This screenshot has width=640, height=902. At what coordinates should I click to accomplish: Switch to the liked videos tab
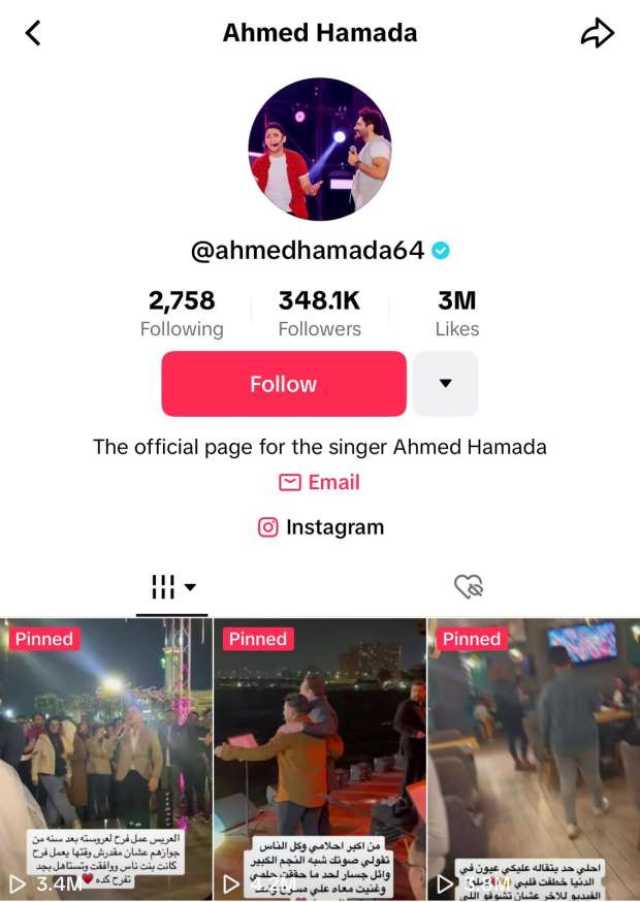point(468,587)
